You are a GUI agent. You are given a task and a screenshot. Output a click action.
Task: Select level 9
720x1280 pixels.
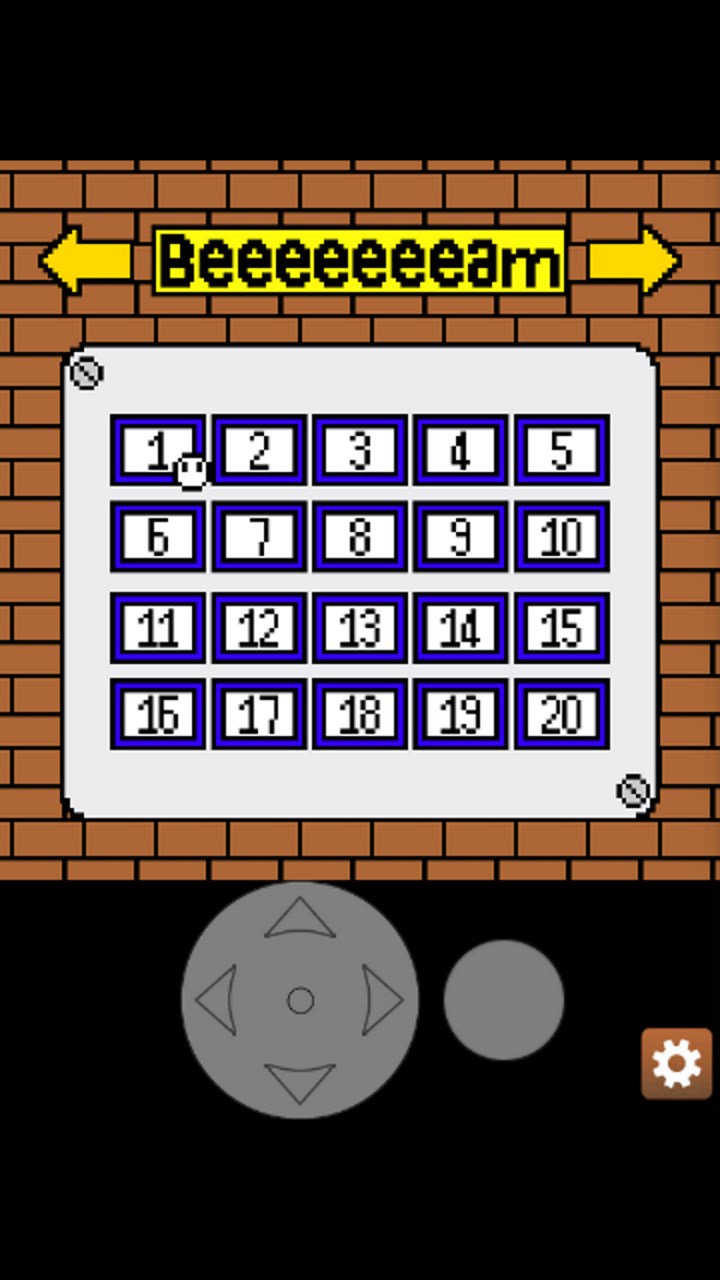pos(461,537)
